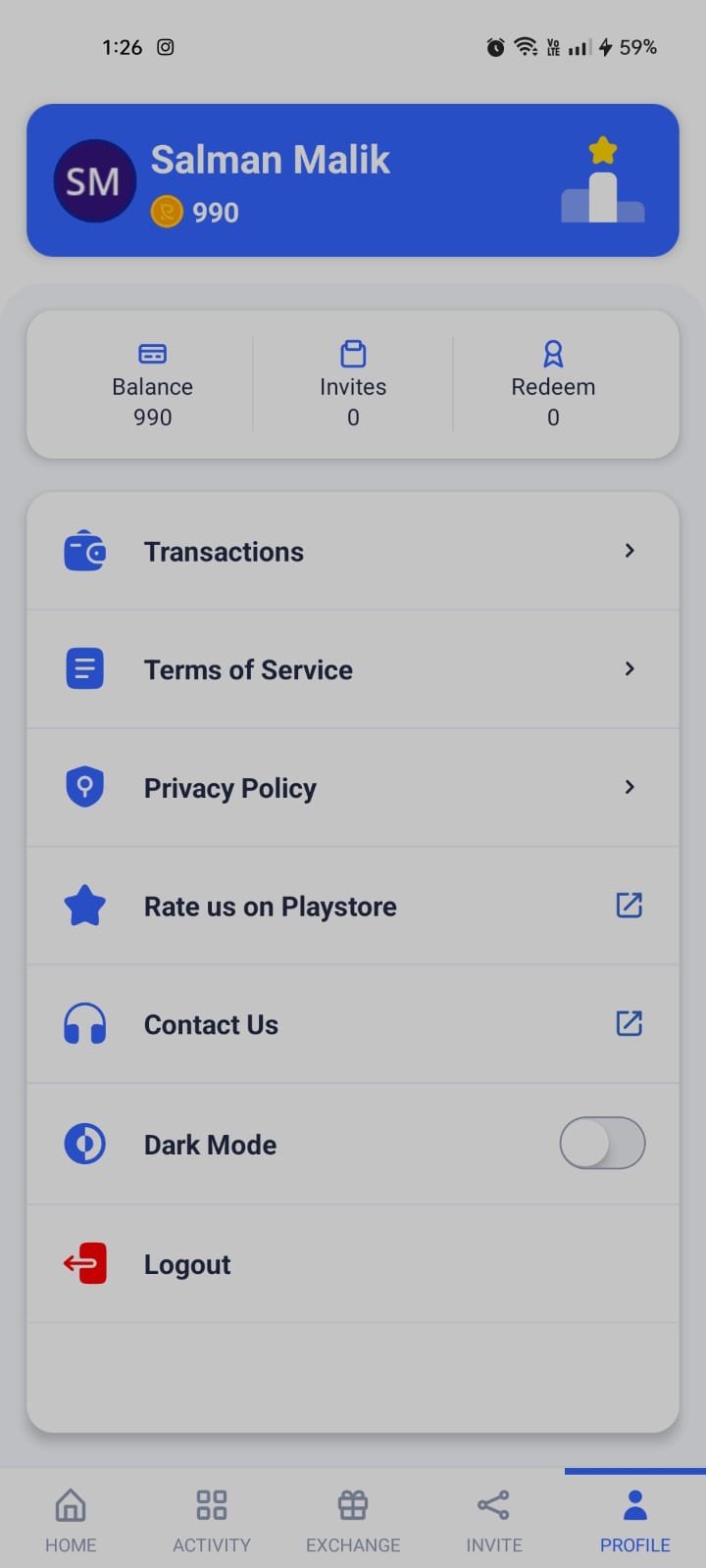This screenshot has height=1568, width=706.
Task: Click the Privacy Policy shield icon
Action: coord(84,786)
